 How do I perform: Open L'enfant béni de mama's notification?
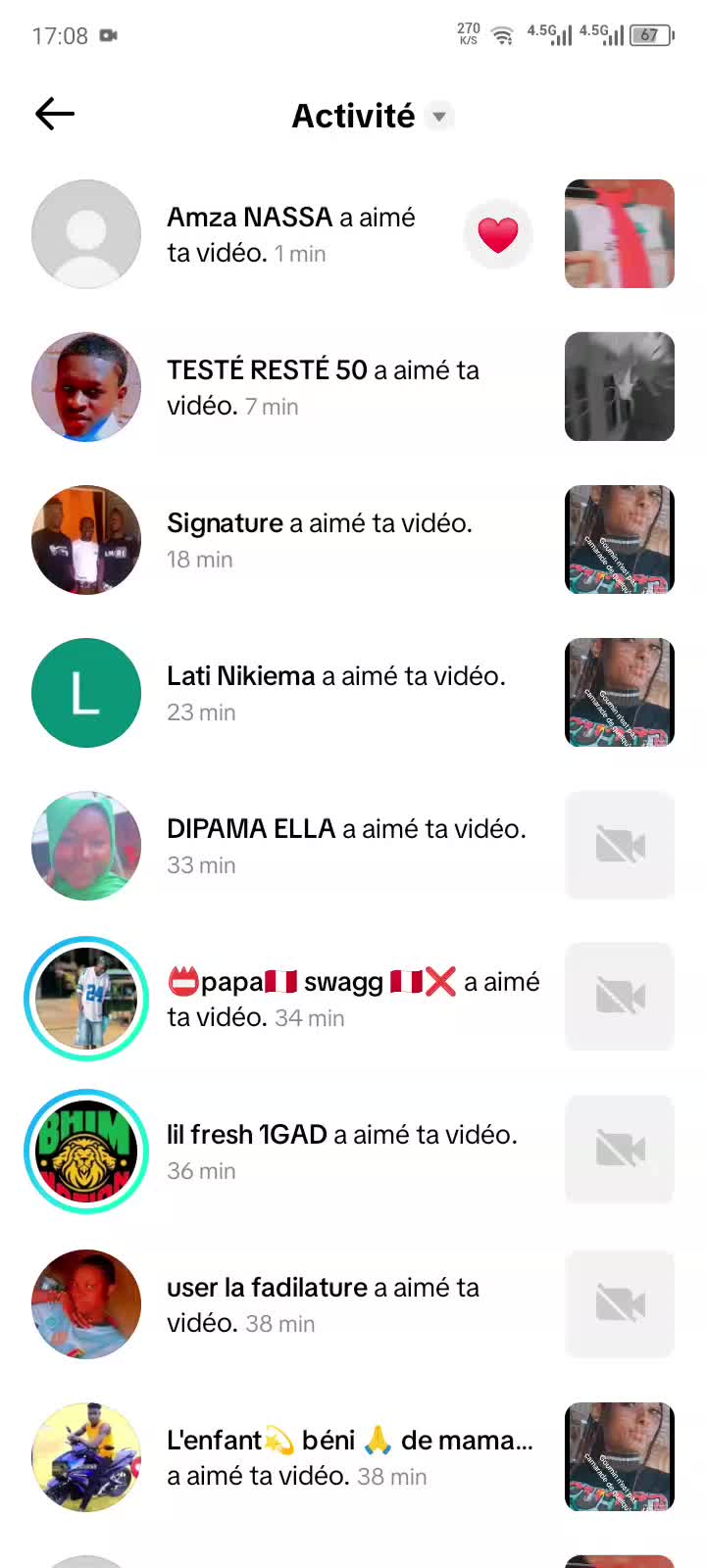click(349, 1457)
